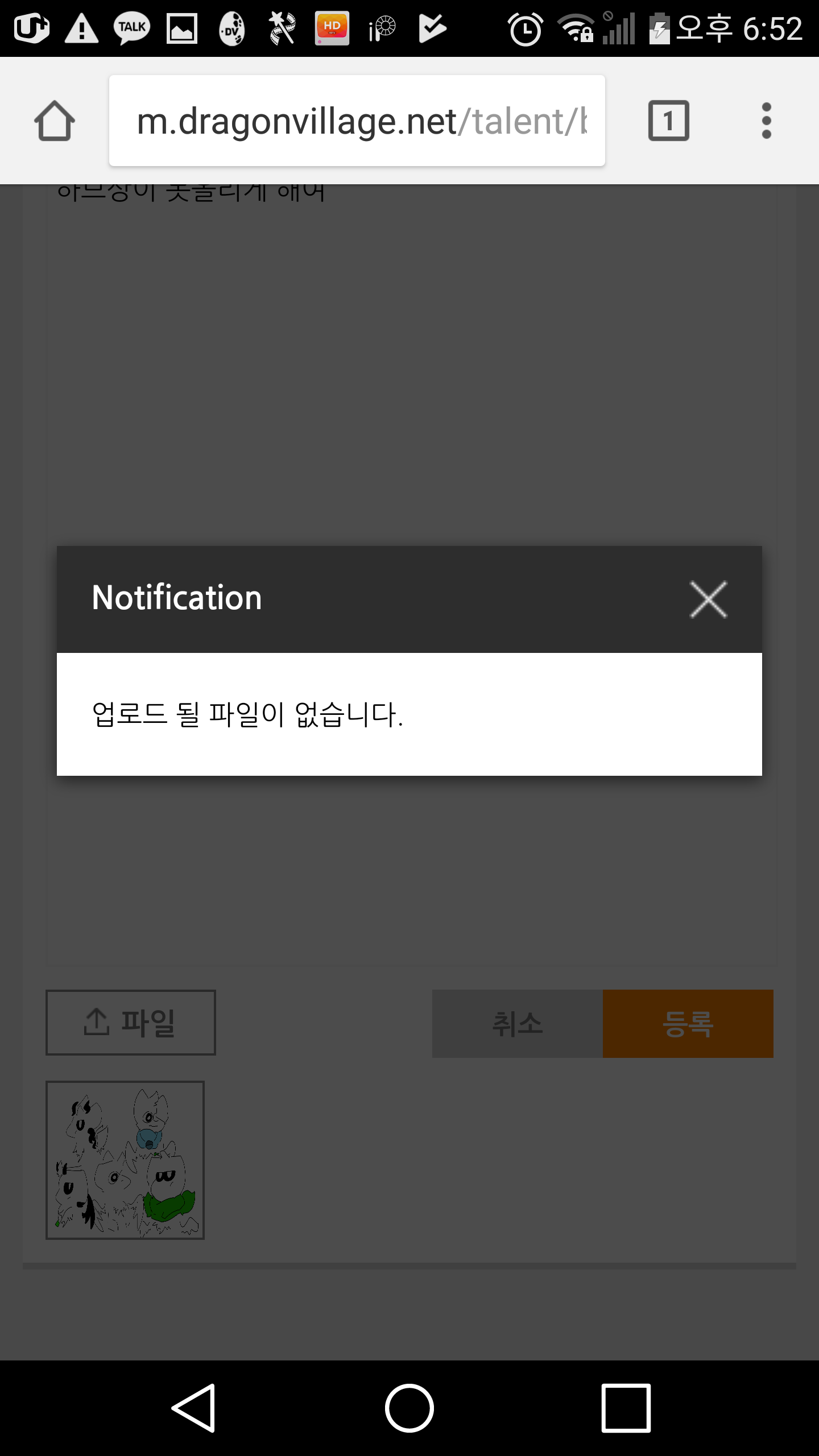
Task: Tap the 등록 submit button
Action: 688,1024
